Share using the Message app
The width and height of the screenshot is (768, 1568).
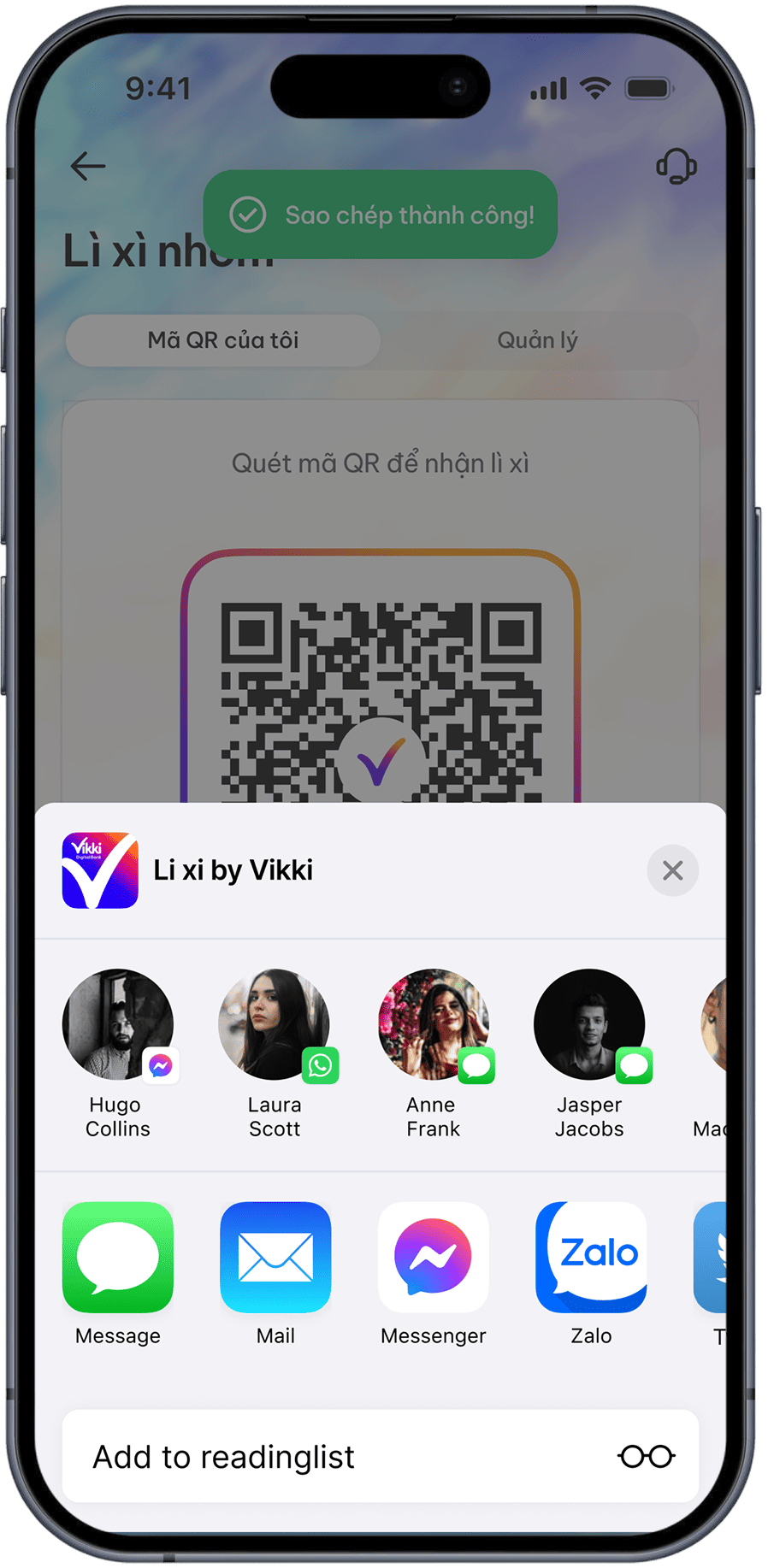click(118, 1257)
